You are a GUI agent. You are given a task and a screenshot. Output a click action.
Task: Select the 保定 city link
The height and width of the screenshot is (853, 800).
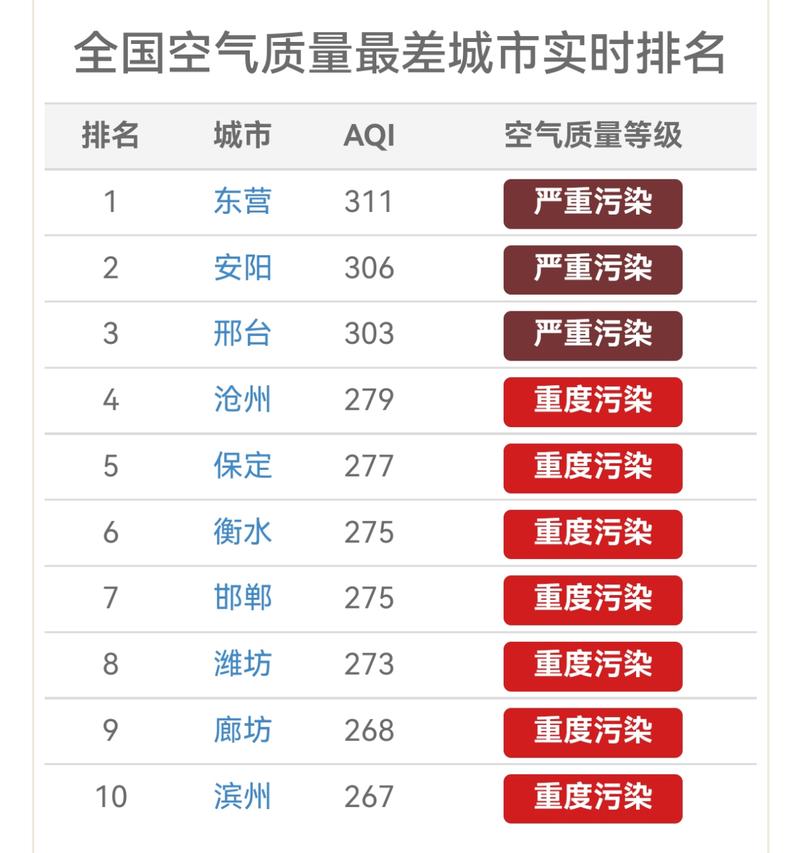click(242, 466)
